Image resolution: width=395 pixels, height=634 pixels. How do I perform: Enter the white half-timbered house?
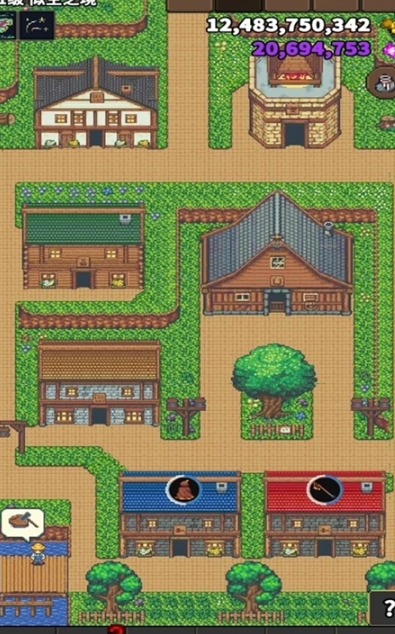click(96, 103)
